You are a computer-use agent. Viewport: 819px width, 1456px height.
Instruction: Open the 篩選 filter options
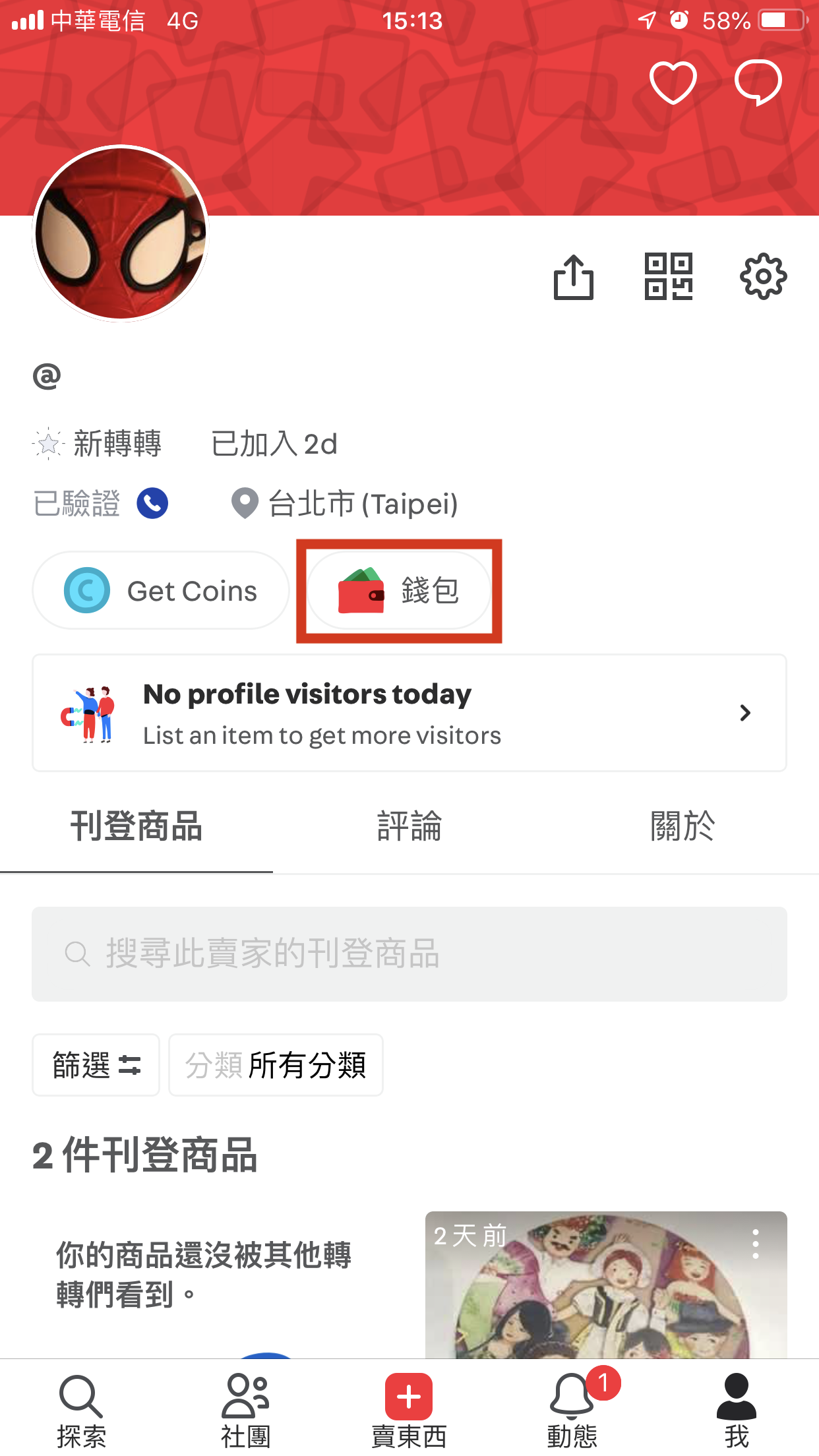click(96, 1065)
